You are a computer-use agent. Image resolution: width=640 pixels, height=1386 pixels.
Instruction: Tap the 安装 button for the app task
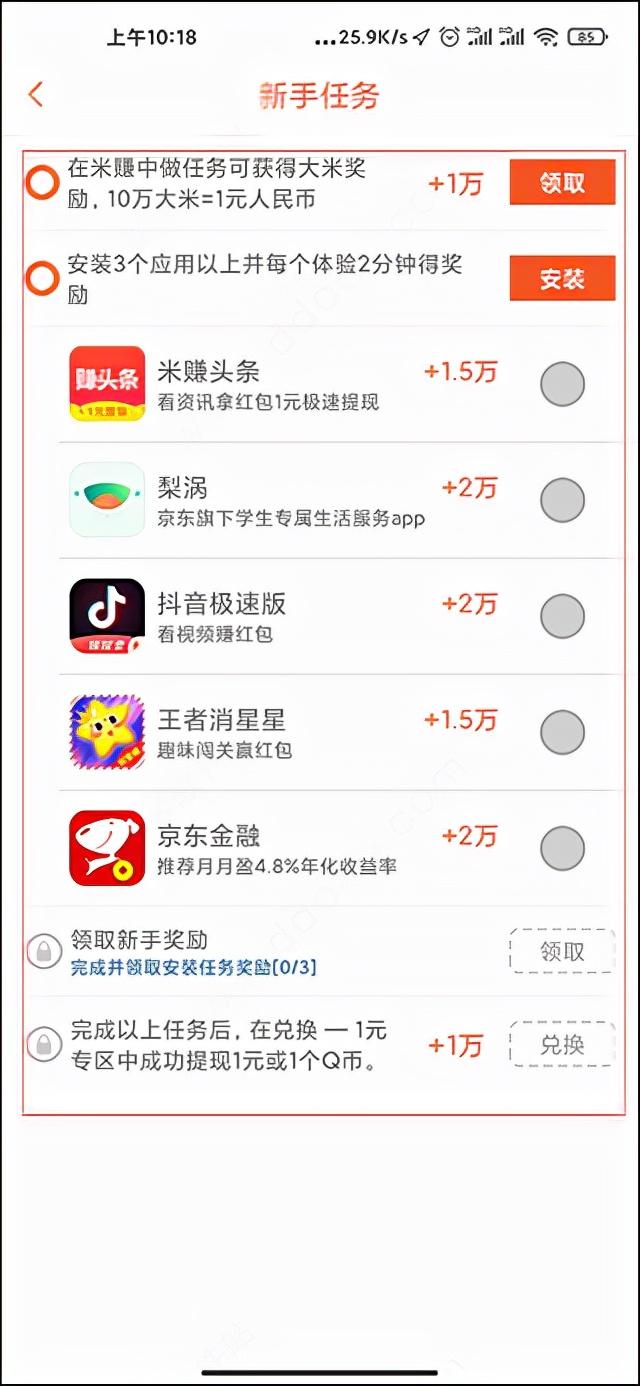click(562, 279)
